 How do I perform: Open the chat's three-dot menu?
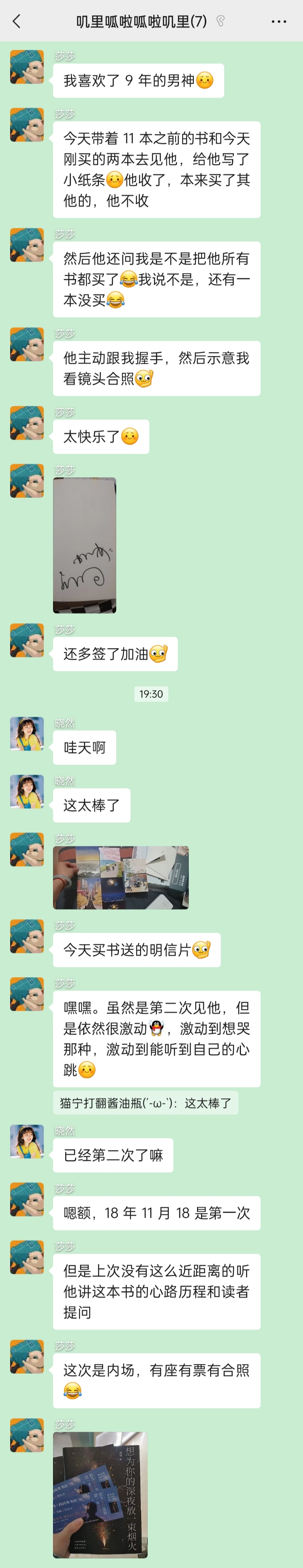tap(279, 21)
